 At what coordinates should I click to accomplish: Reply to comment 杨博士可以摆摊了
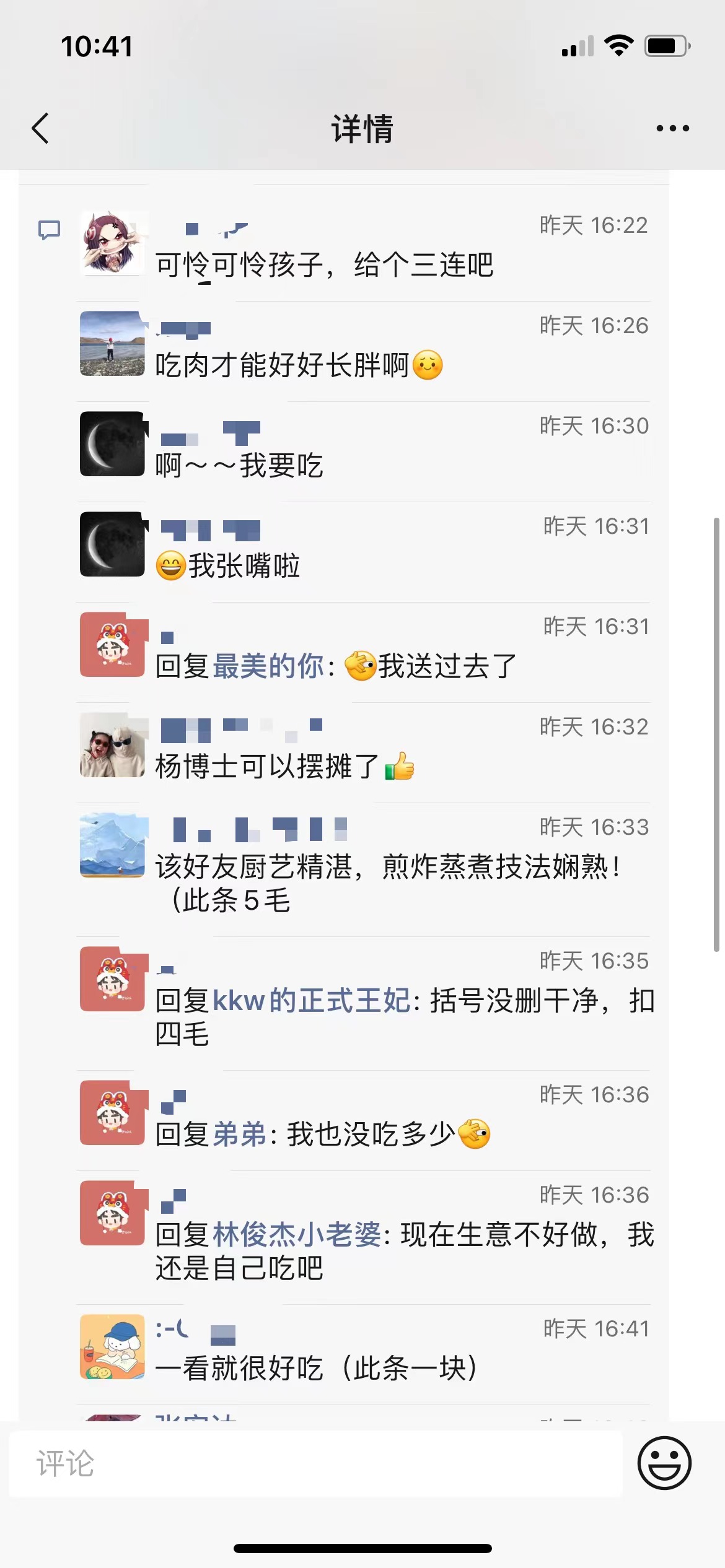pos(266,767)
